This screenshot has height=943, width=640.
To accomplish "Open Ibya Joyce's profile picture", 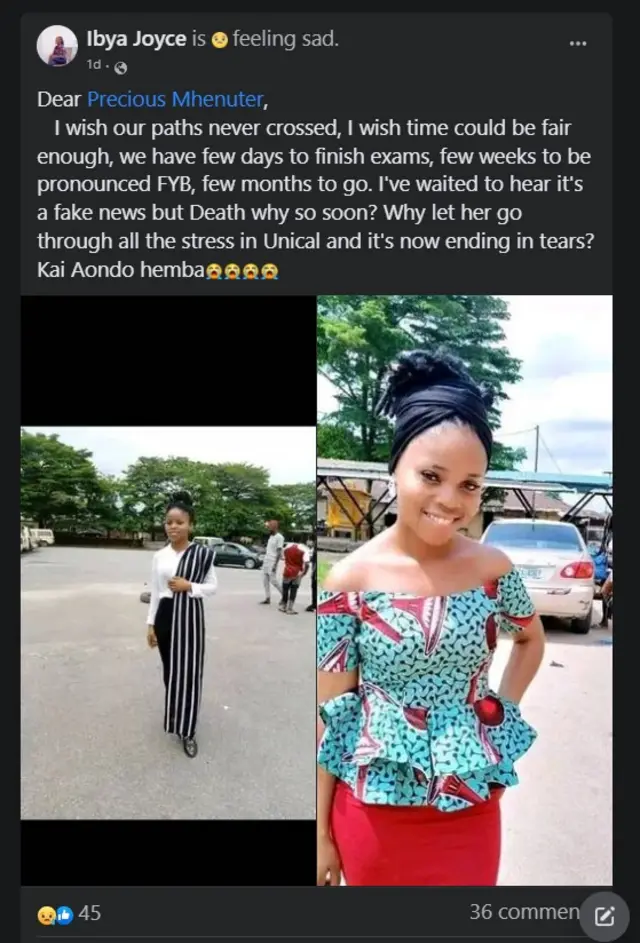I will tap(57, 46).
